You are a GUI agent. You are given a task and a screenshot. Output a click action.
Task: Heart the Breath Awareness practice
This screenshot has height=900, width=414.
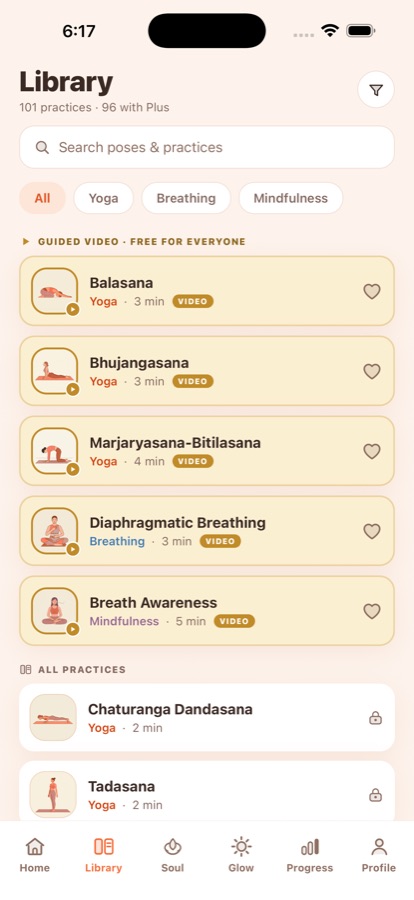pos(372,611)
